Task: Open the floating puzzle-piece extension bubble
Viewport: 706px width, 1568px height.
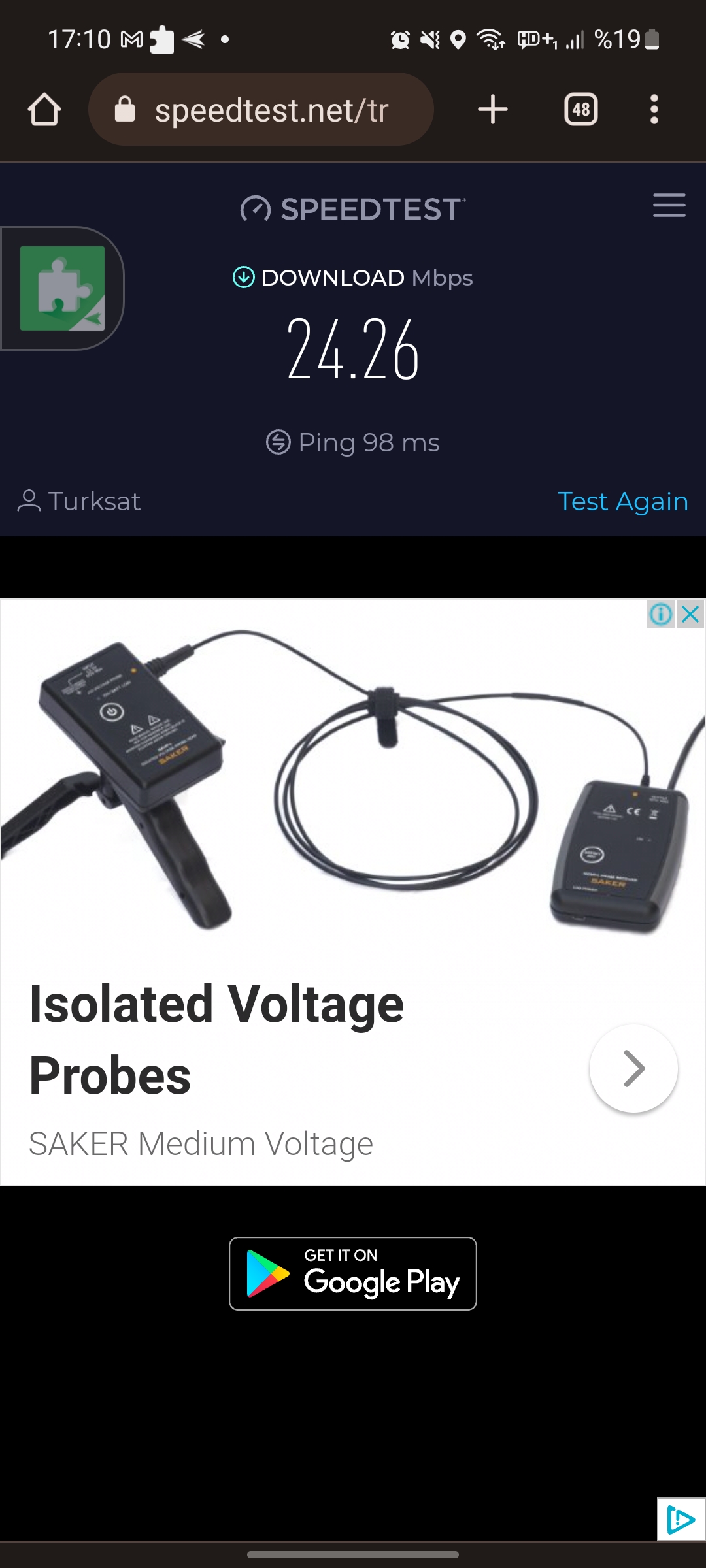Action: click(63, 288)
